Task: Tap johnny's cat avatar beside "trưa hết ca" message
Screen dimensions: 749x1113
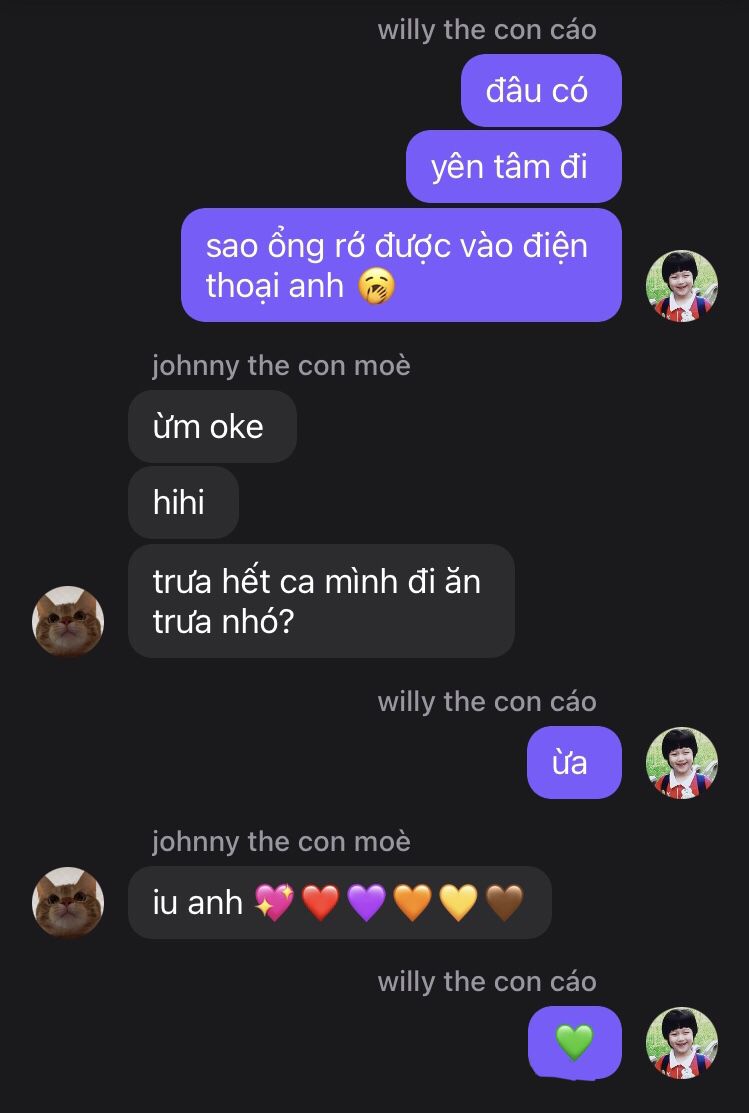Action: coord(68,621)
